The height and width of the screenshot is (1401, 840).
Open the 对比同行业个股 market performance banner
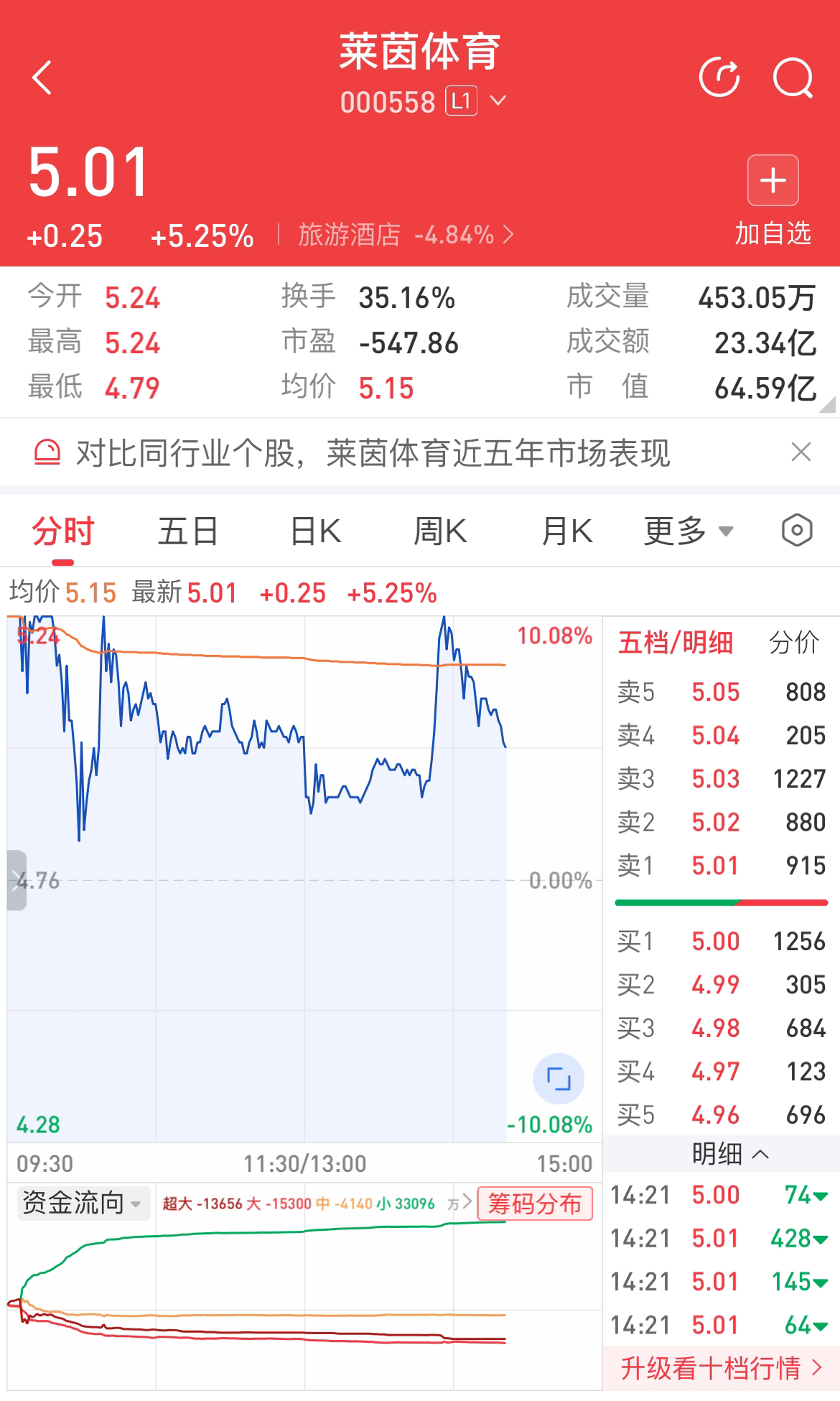coord(373,453)
